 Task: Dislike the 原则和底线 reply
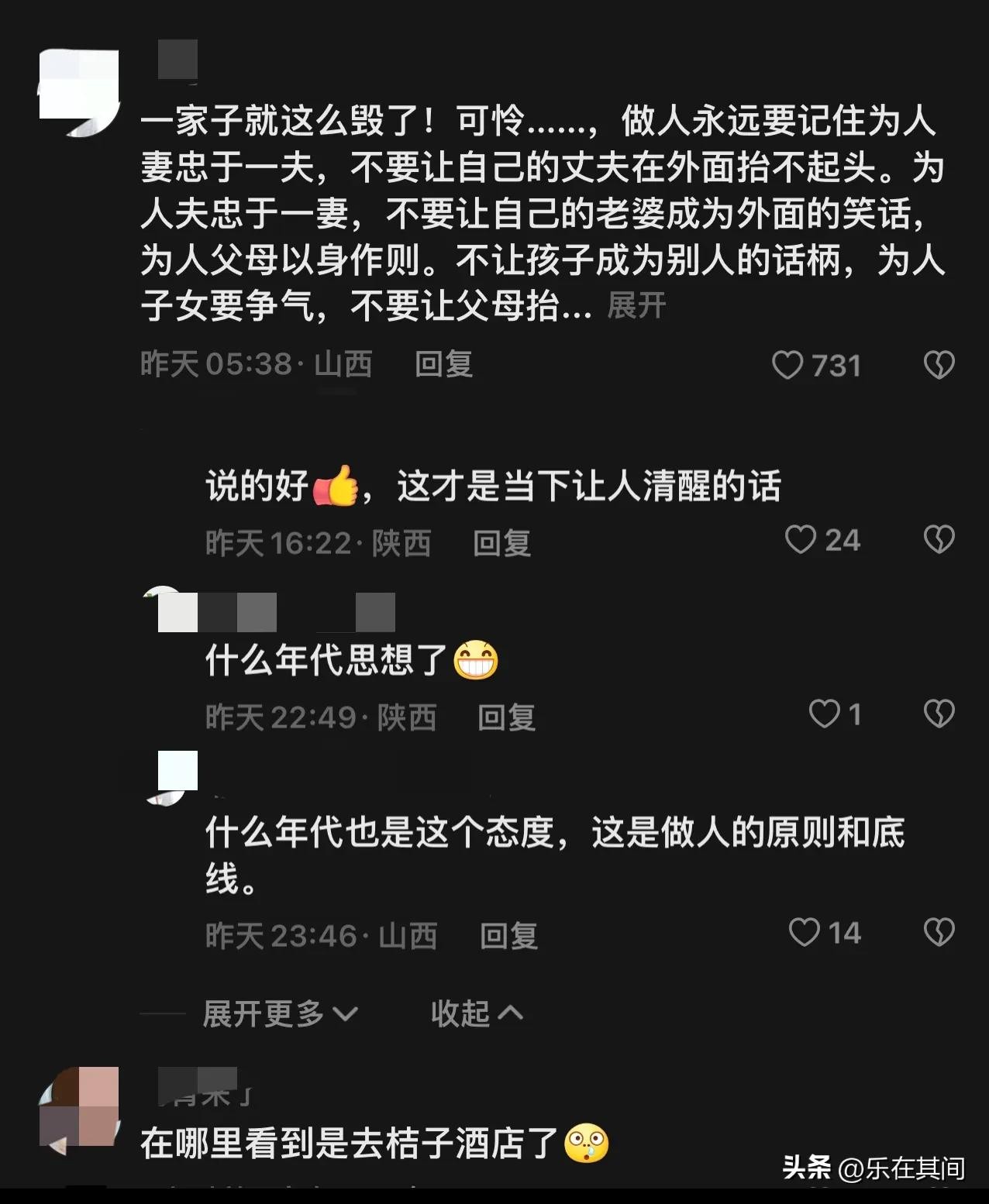(939, 933)
